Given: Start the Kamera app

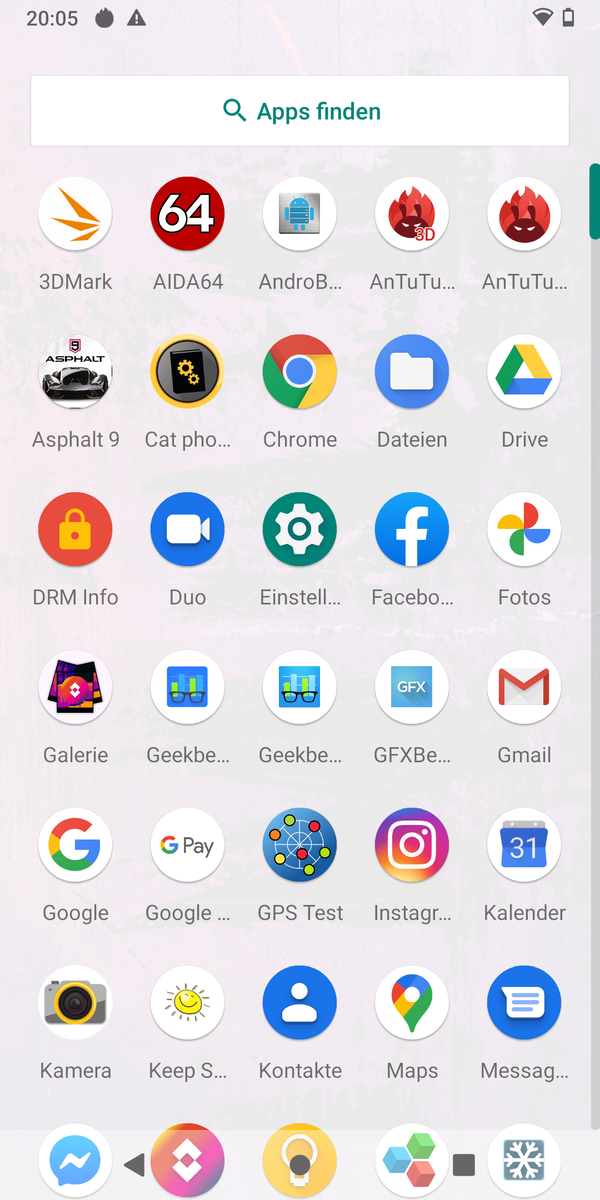Looking at the screenshot, I should (x=75, y=1003).
